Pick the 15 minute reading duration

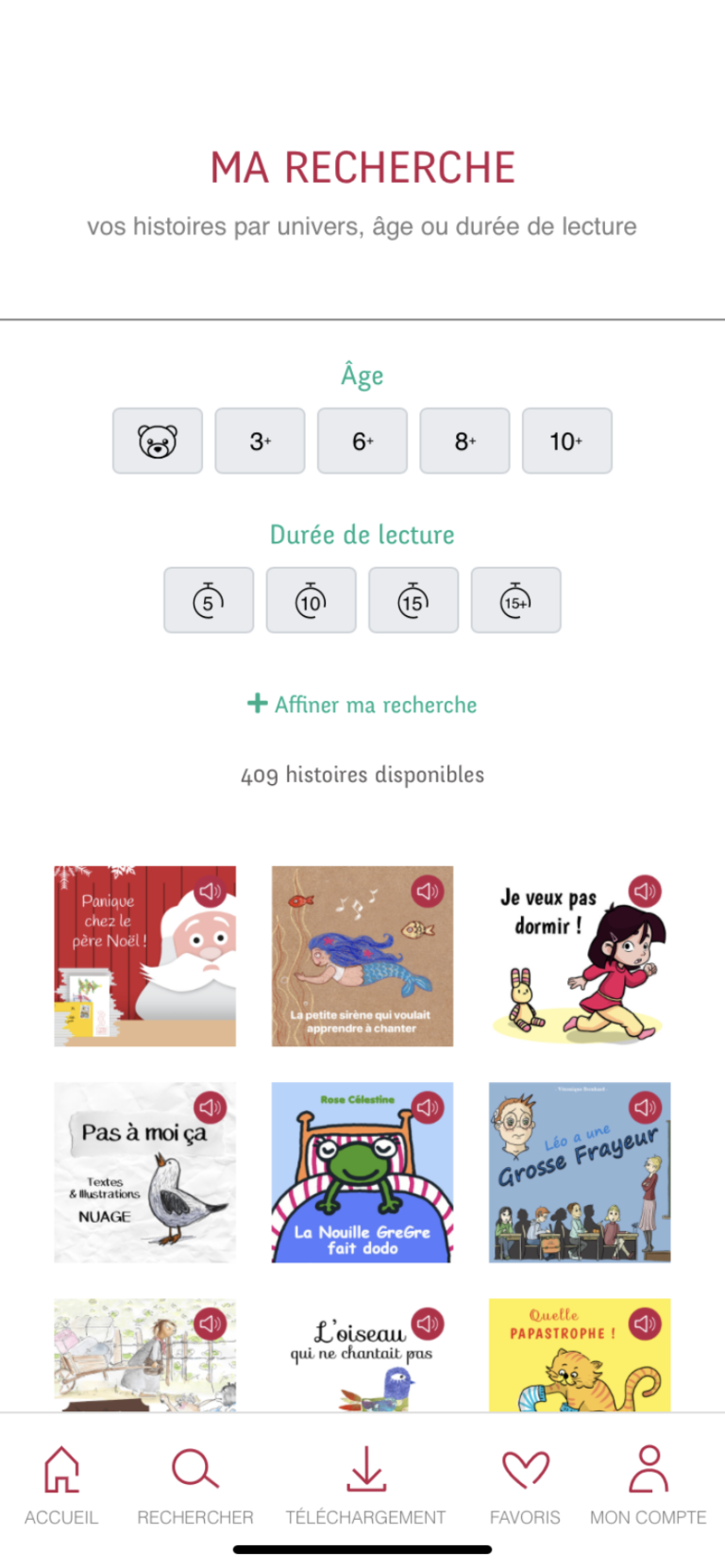click(x=413, y=600)
